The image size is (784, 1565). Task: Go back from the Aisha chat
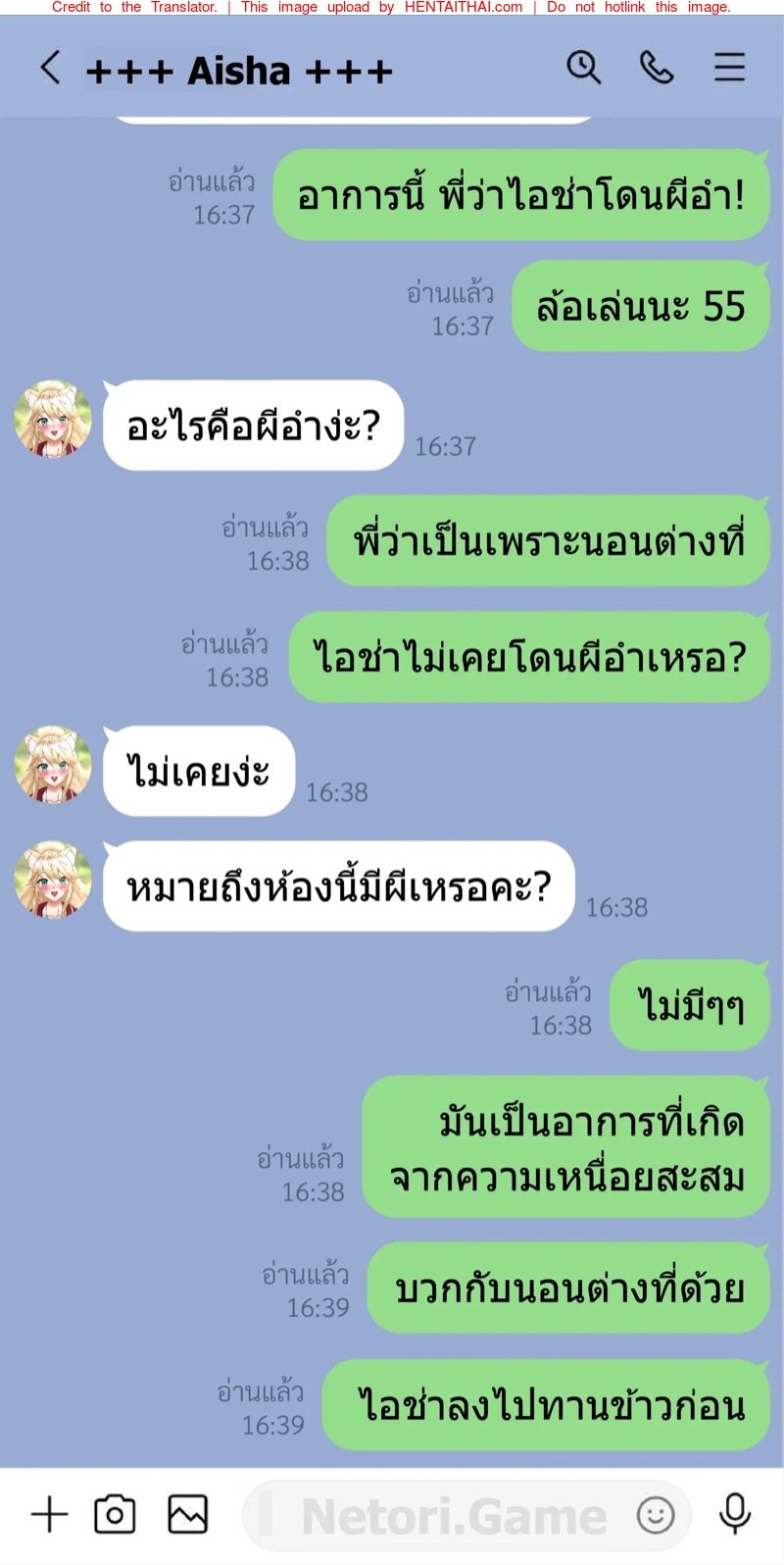click(51, 69)
